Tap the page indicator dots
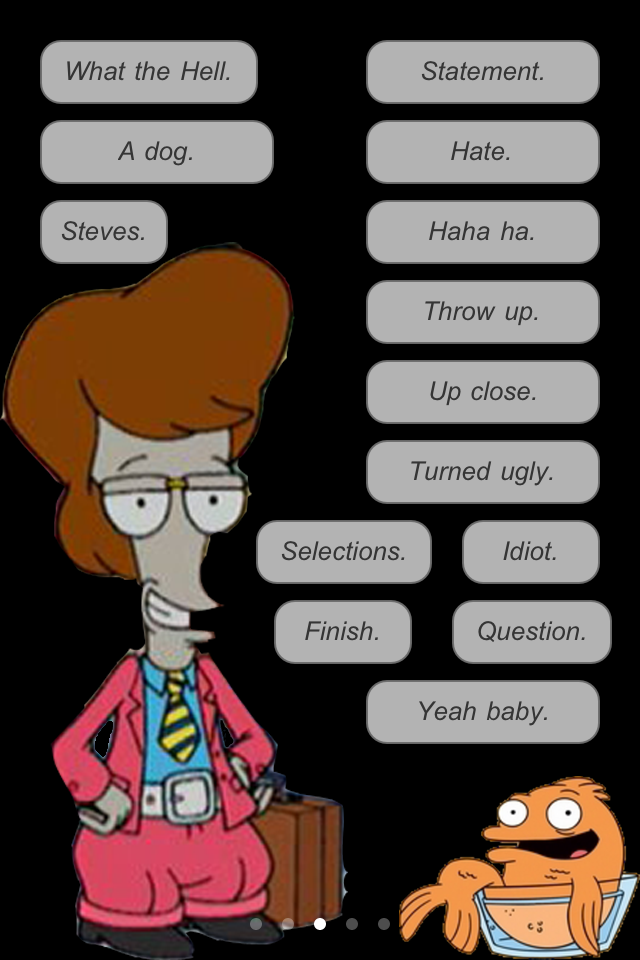640x960 pixels. click(x=320, y=924)
